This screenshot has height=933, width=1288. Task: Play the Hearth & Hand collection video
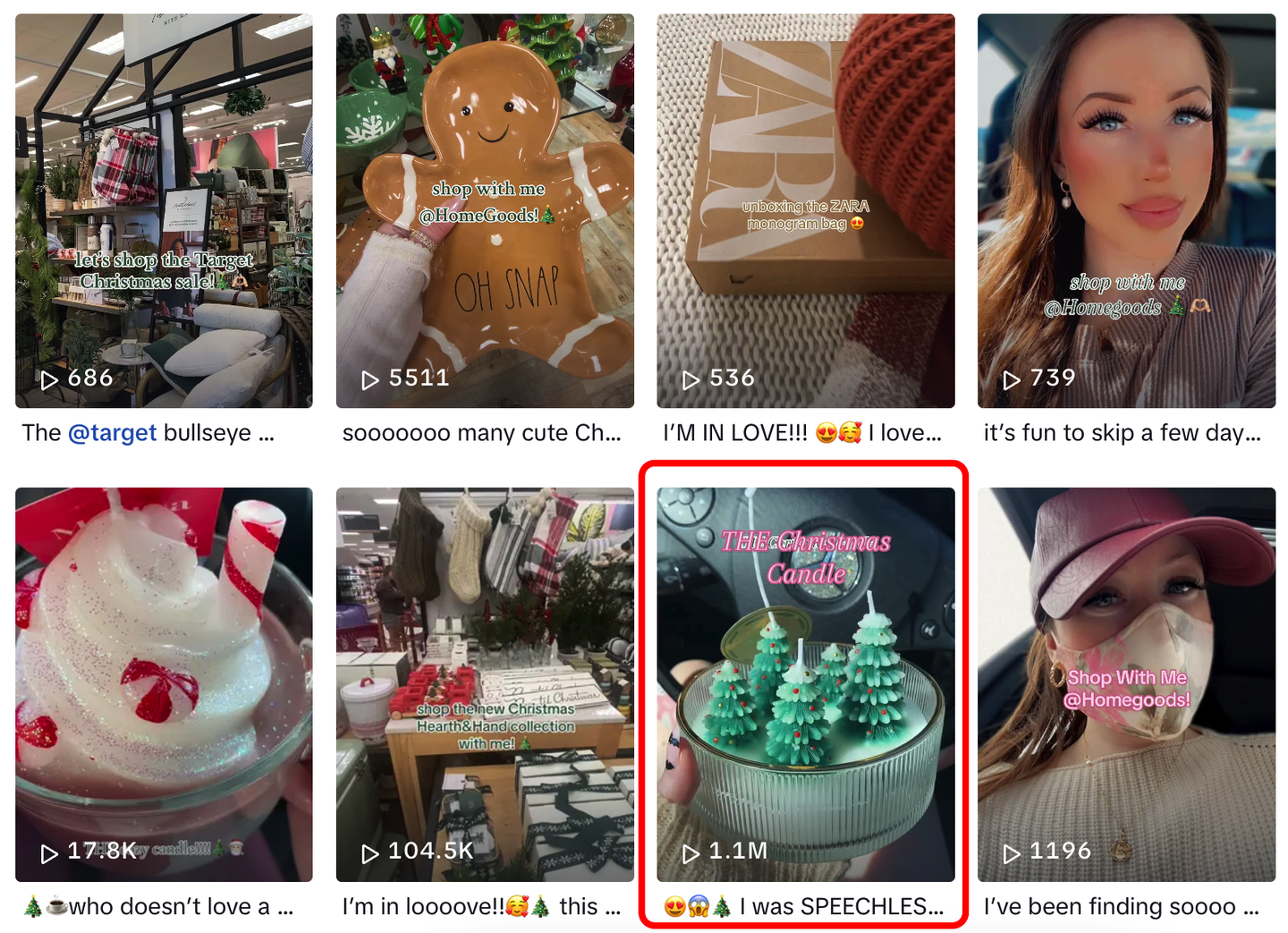click(485, 684)
